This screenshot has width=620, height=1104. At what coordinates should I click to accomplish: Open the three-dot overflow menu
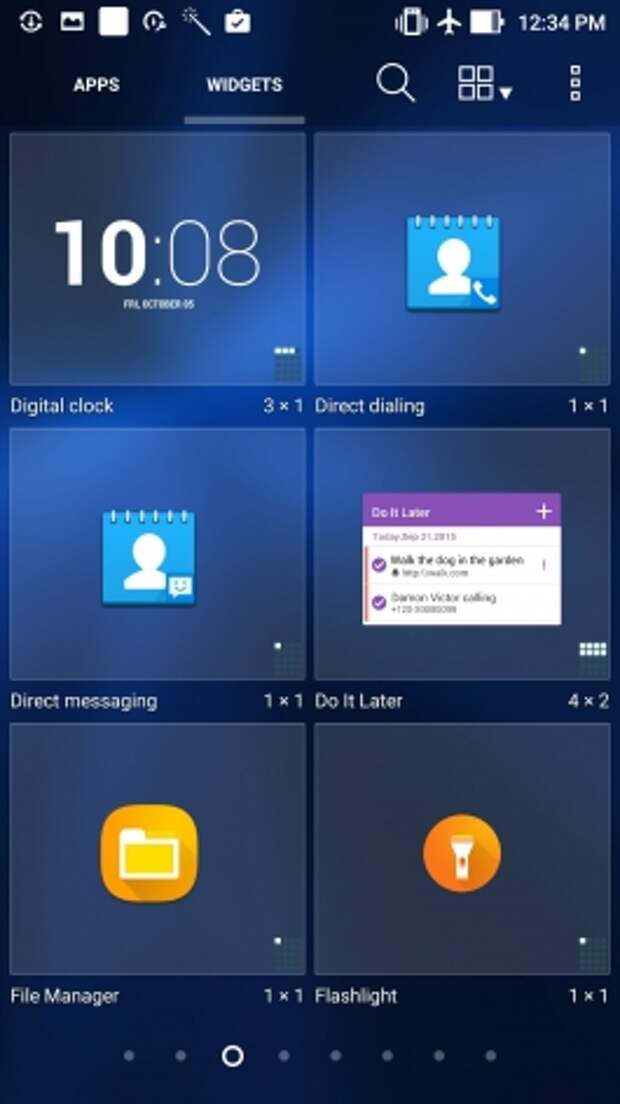click(x=575, y=84)
